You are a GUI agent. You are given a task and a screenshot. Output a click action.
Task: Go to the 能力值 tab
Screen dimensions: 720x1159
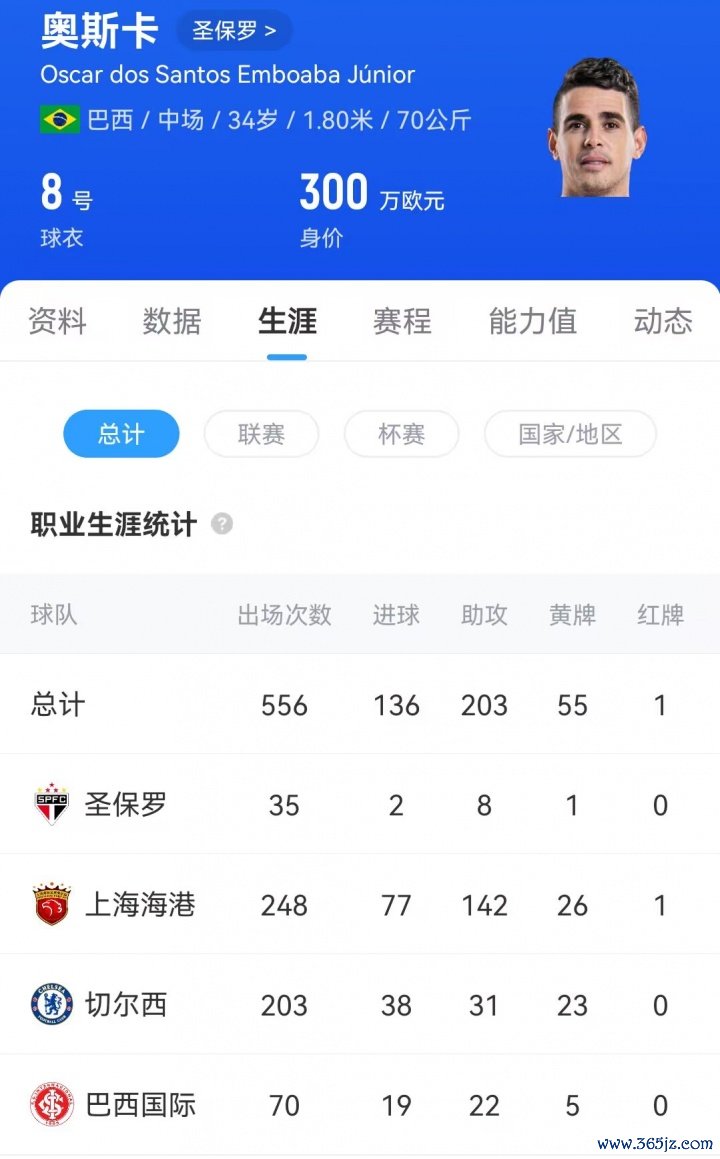[x=532, y=321]
